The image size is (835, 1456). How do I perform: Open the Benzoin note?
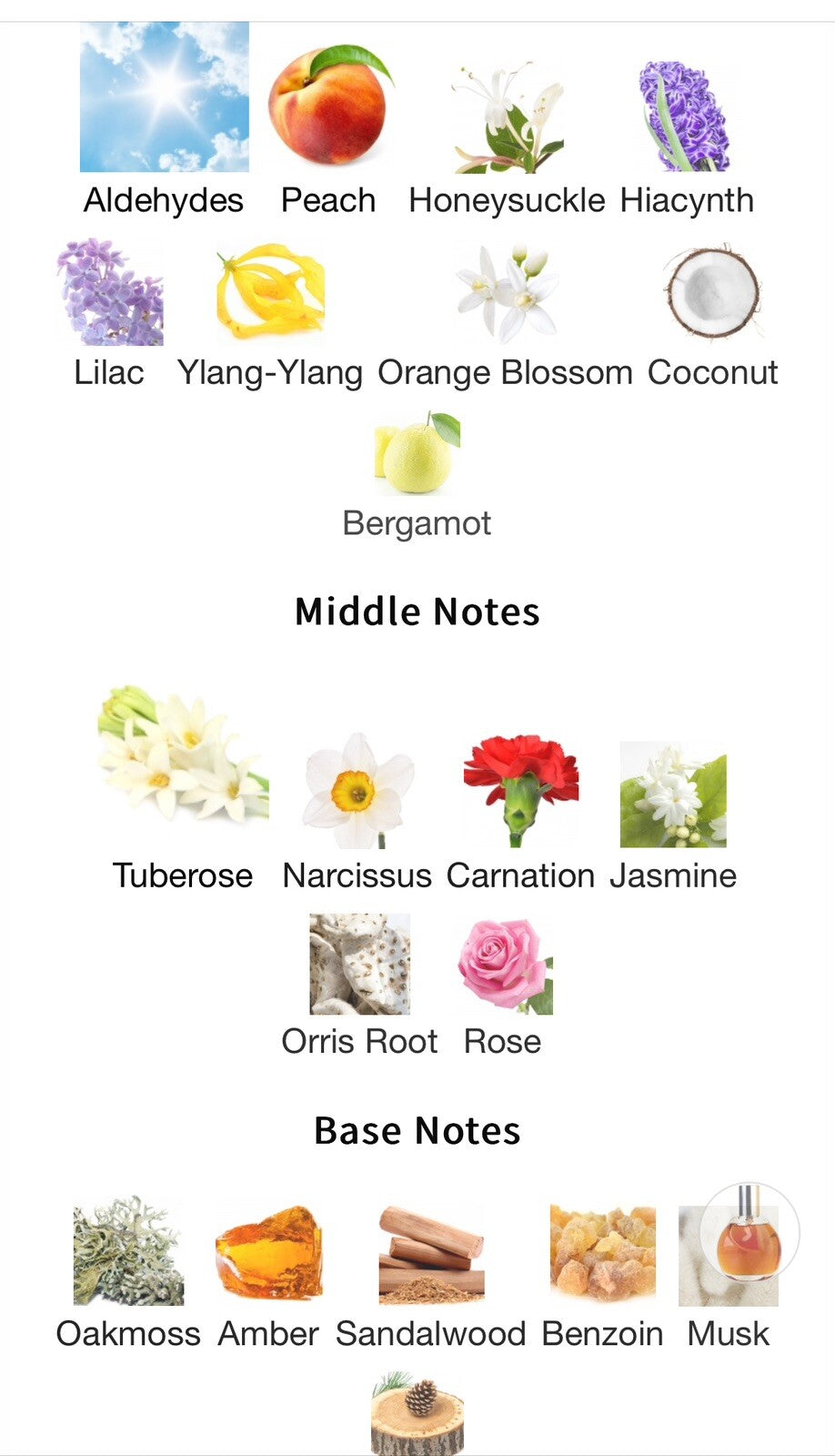coord(602,1276)
